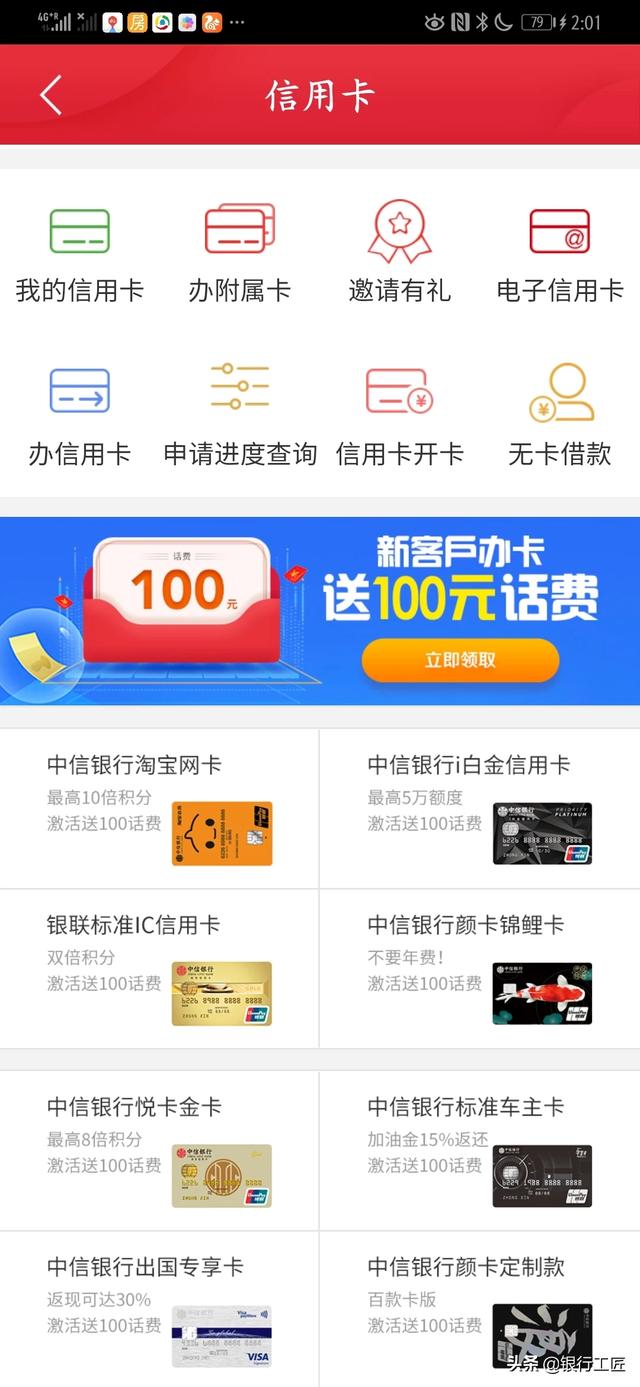This screenshot has width=640, height=1387.
Task: Open 中信银行悦卡金卡
Action: tap(160, 1150)
